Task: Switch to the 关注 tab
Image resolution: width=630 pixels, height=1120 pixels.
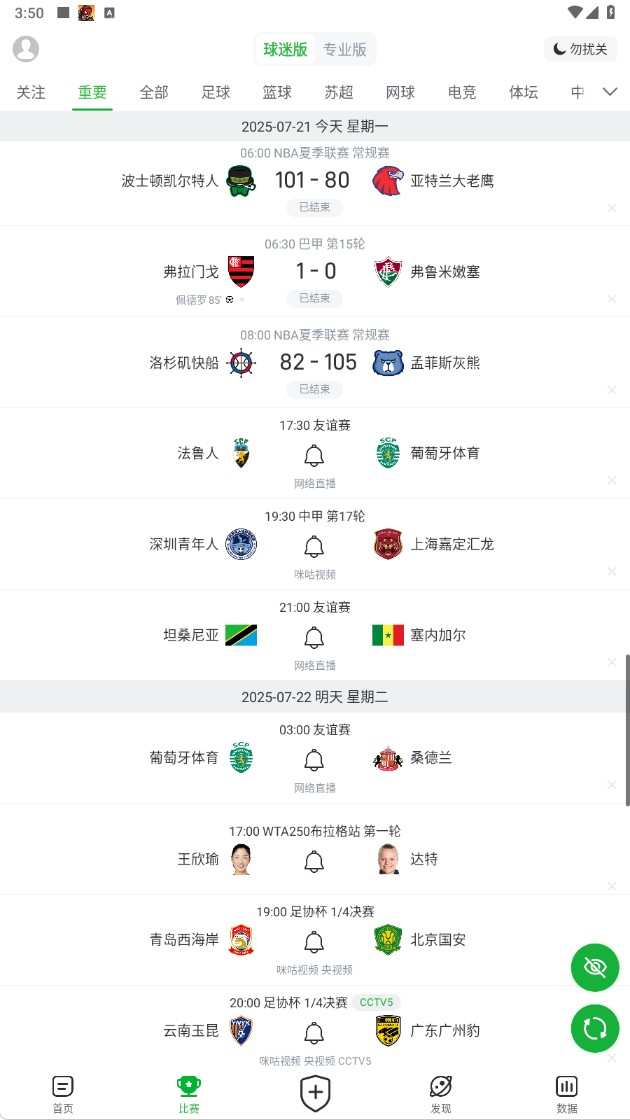Action: [x=31, y=92]
